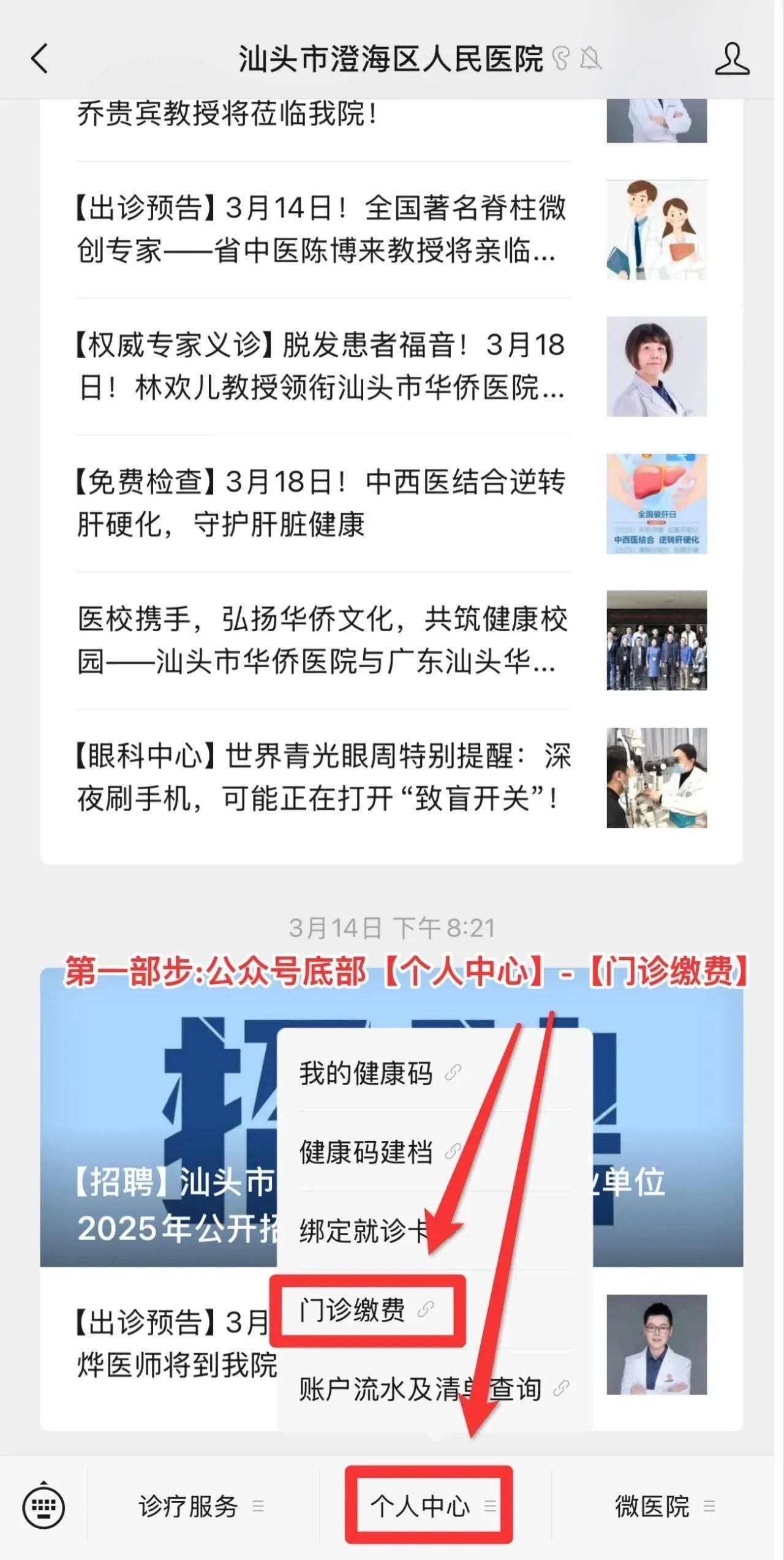The width and height of the screenshot is (784, 1560).
Task: Tap the 个人中心 bottom menu
Action: click(429, 1505)
